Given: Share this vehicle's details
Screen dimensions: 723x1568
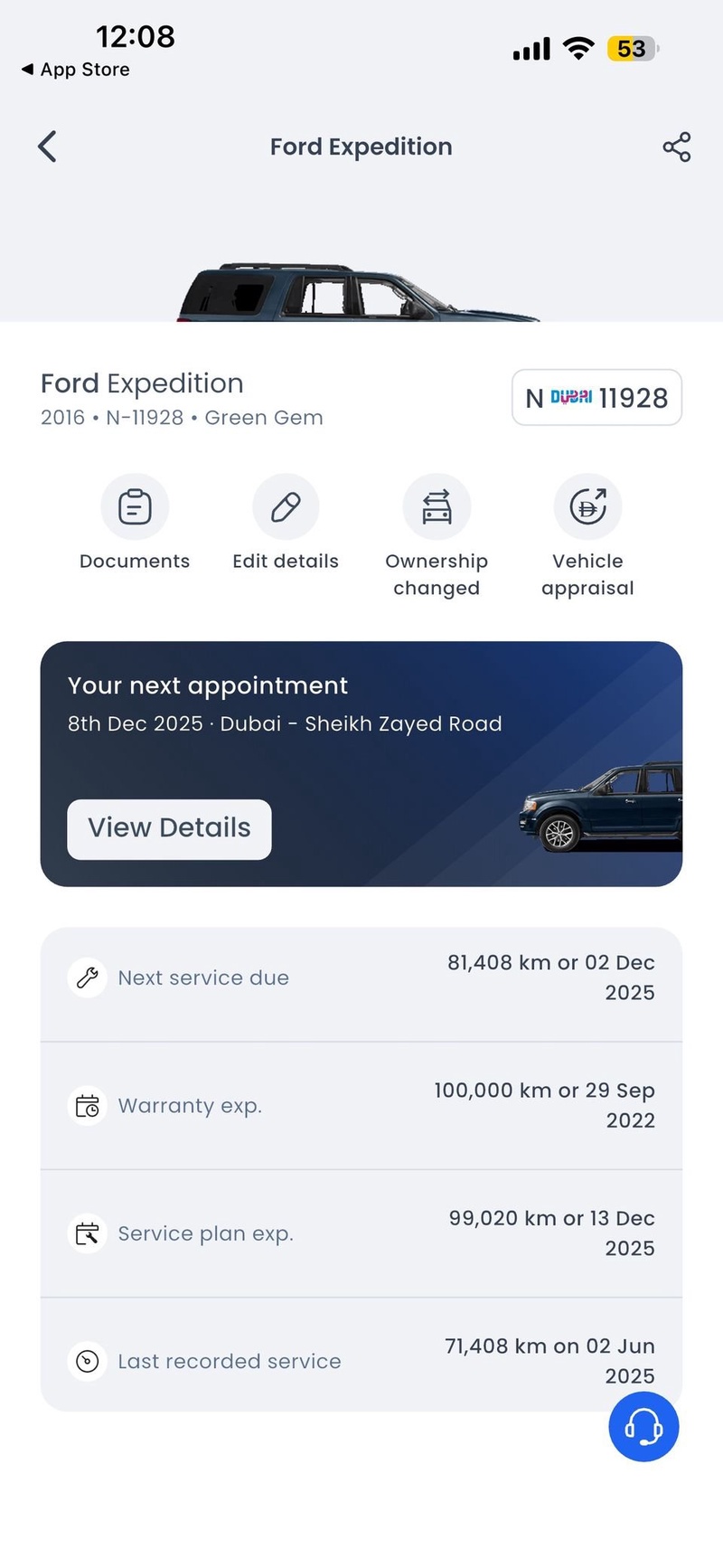Looking at the screenshot, I should [676, 146].
